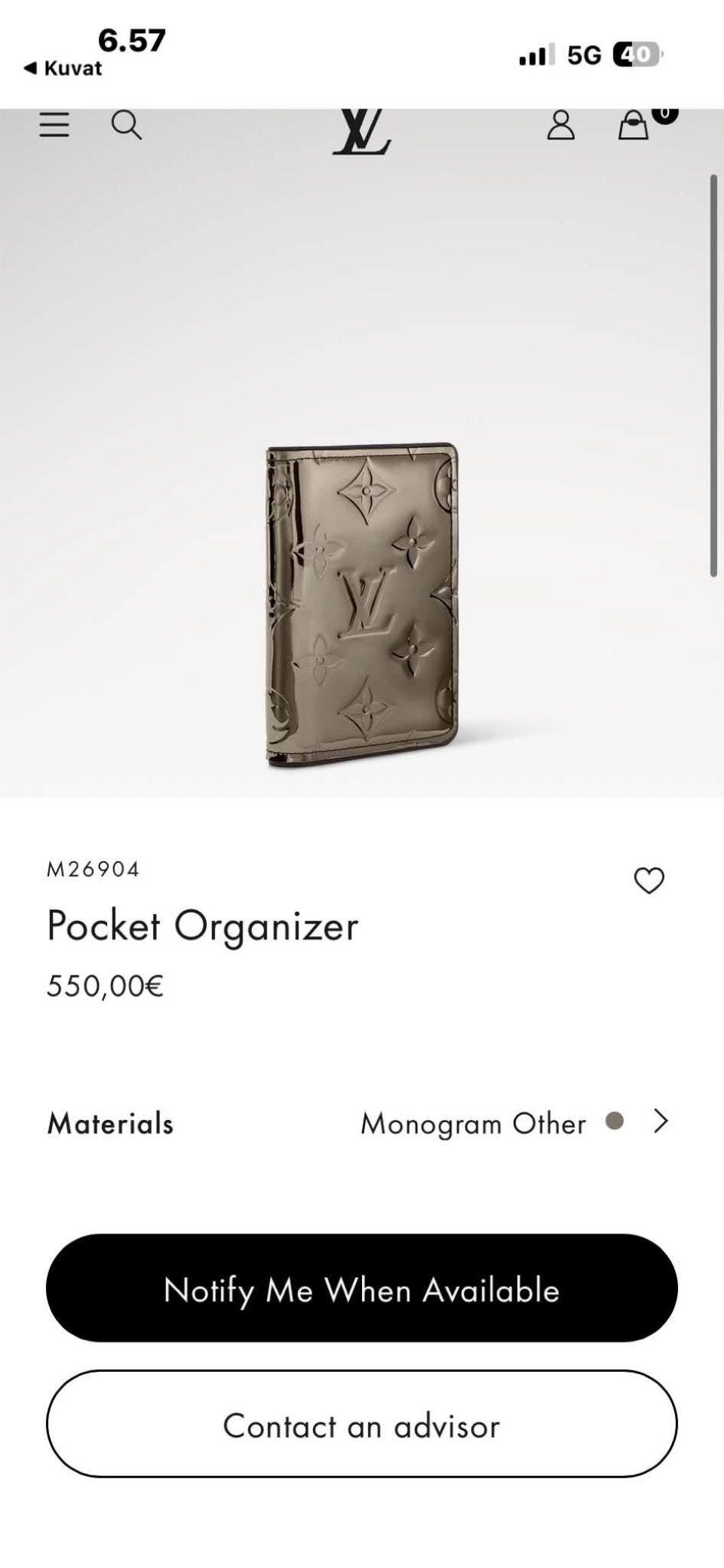Open the account profile icon
This screenshot has height=1568, width=724.
tap(560, 125)
